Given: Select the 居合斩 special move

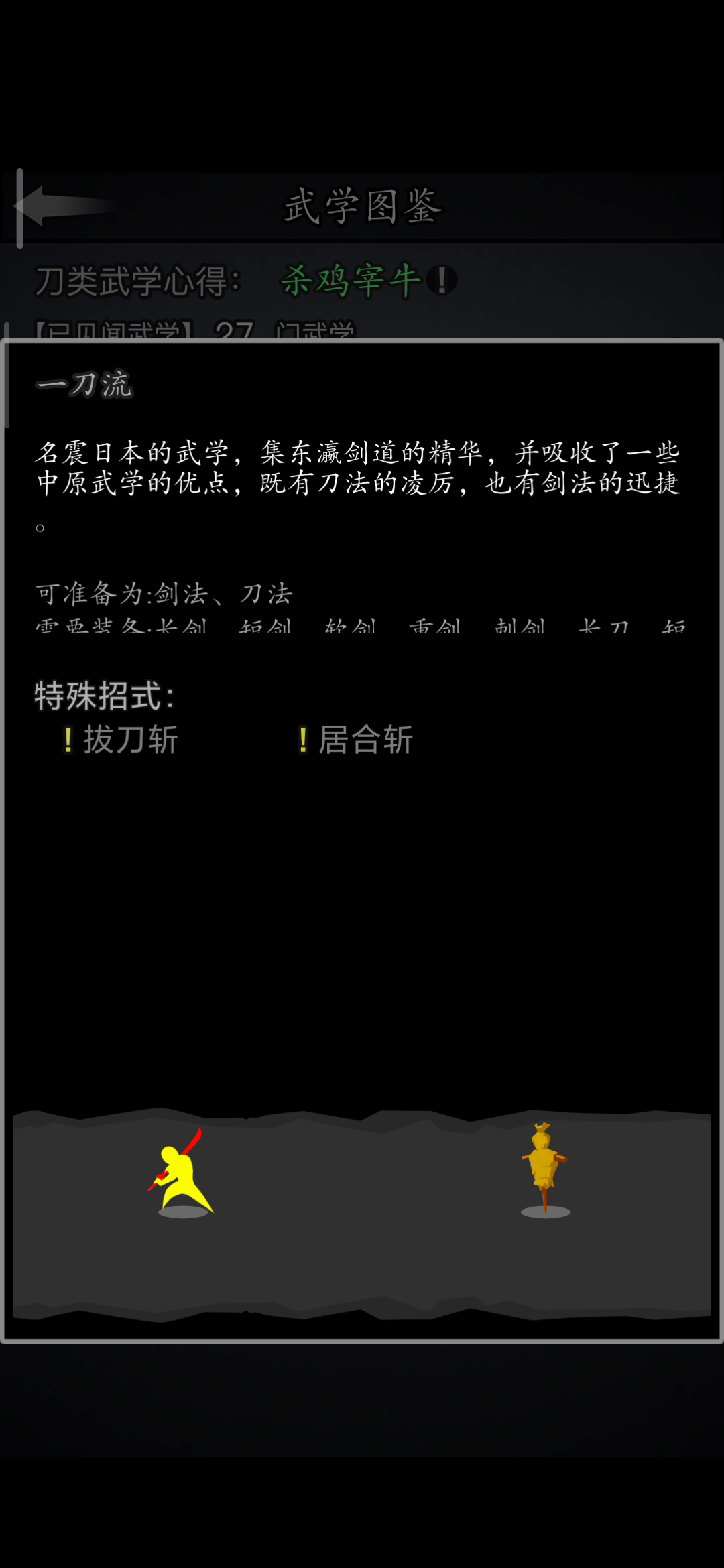Looking at the screenshot, I should (356, 740).
